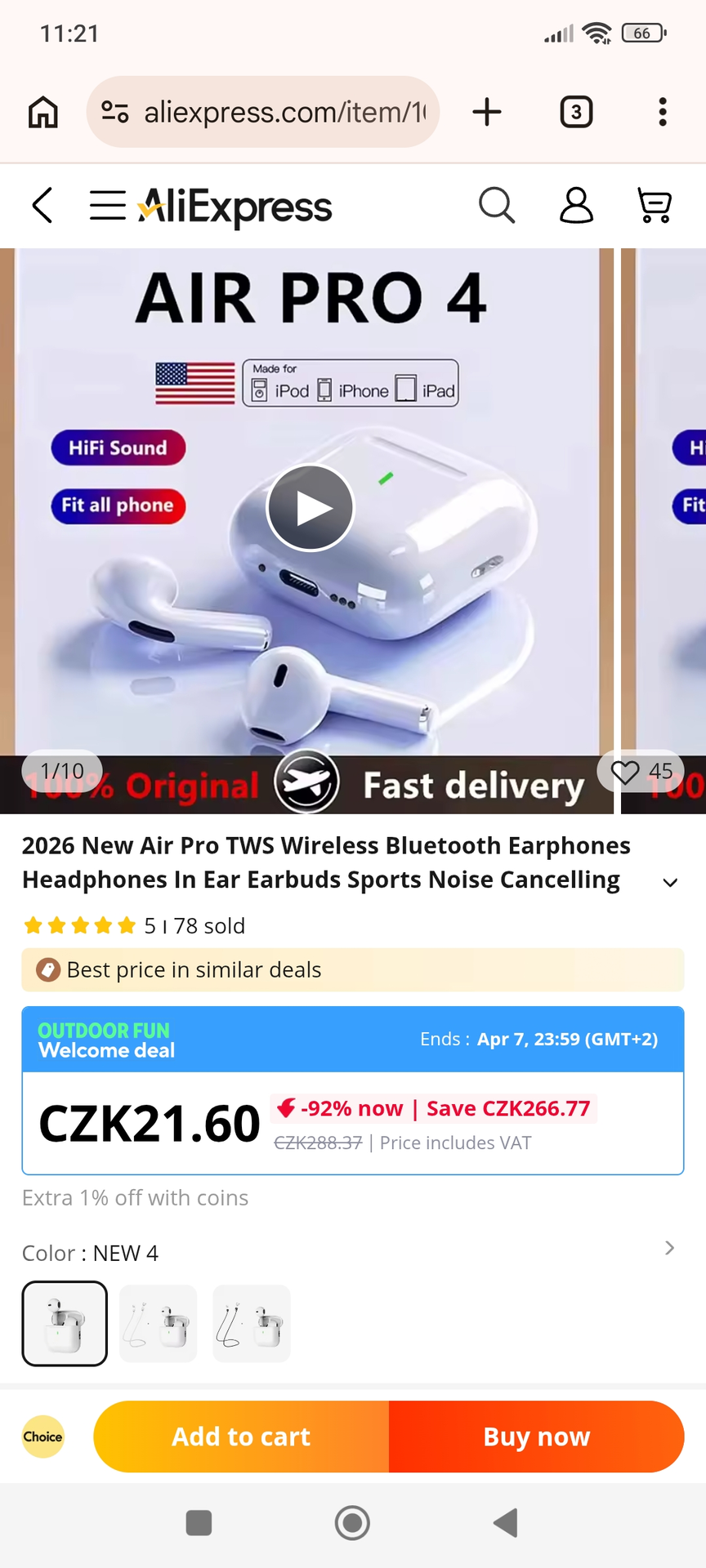Image resolution: width=706 pixels, height=1568 pixels.
Task: Expand the full product title
Action: [x=670, y=882]
